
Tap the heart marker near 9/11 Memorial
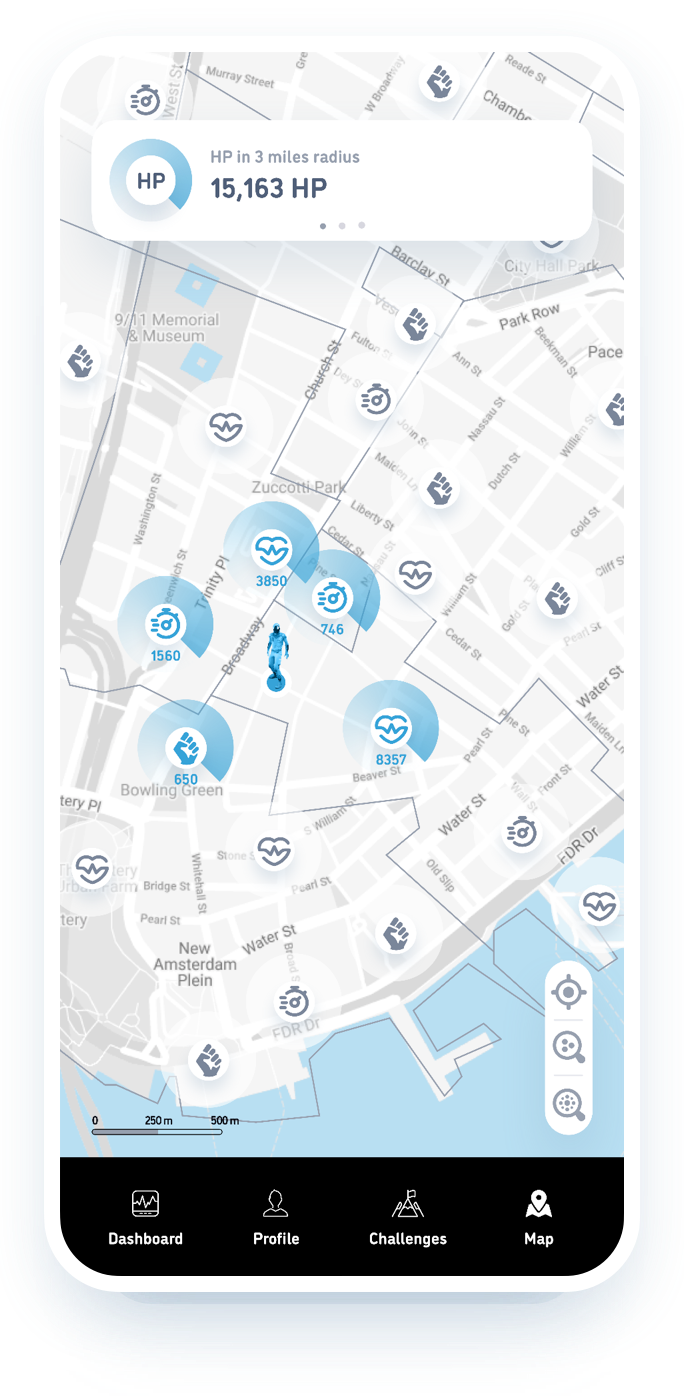click(226, 427)
